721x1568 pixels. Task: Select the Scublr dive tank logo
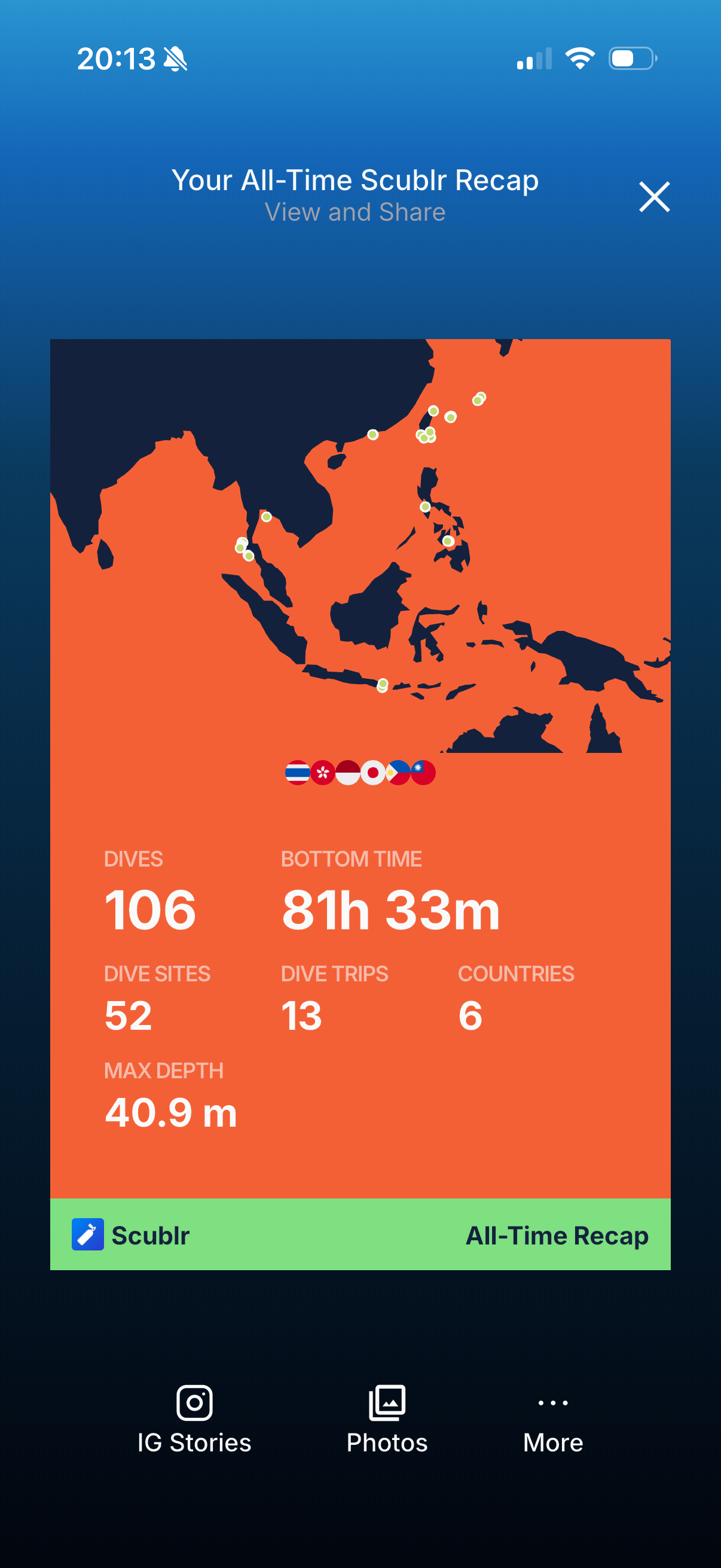(87, 1235)
